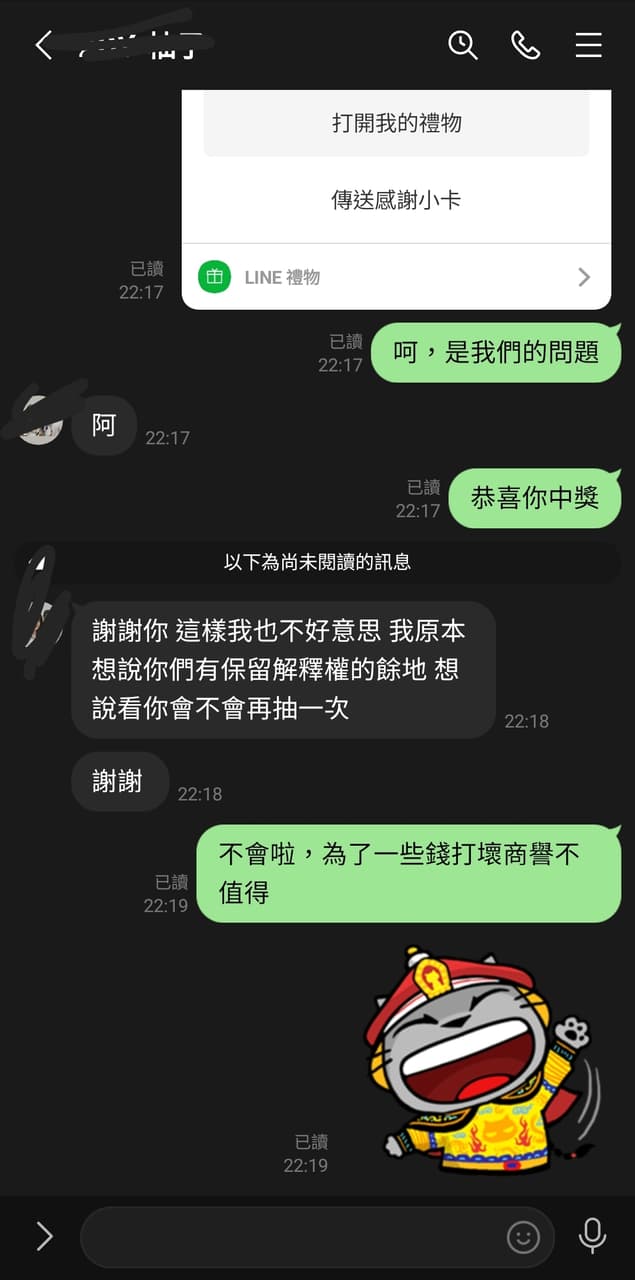The height and width of the screenshot is (1280, 635).
Task: Search within this chat
Action: point(462,45)
